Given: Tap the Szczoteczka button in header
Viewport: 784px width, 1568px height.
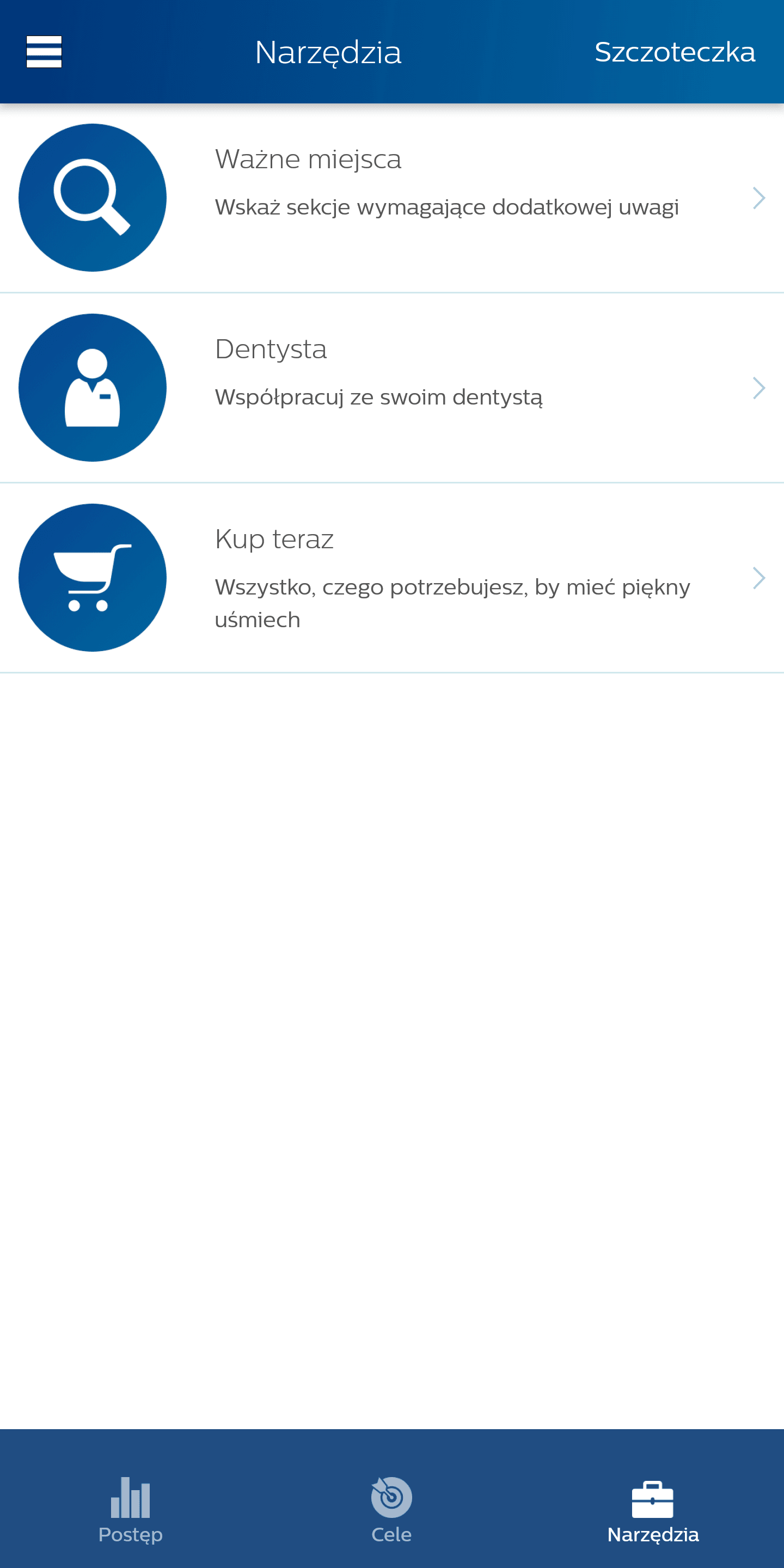Looking at the screenshot, I should pos(675,52).
